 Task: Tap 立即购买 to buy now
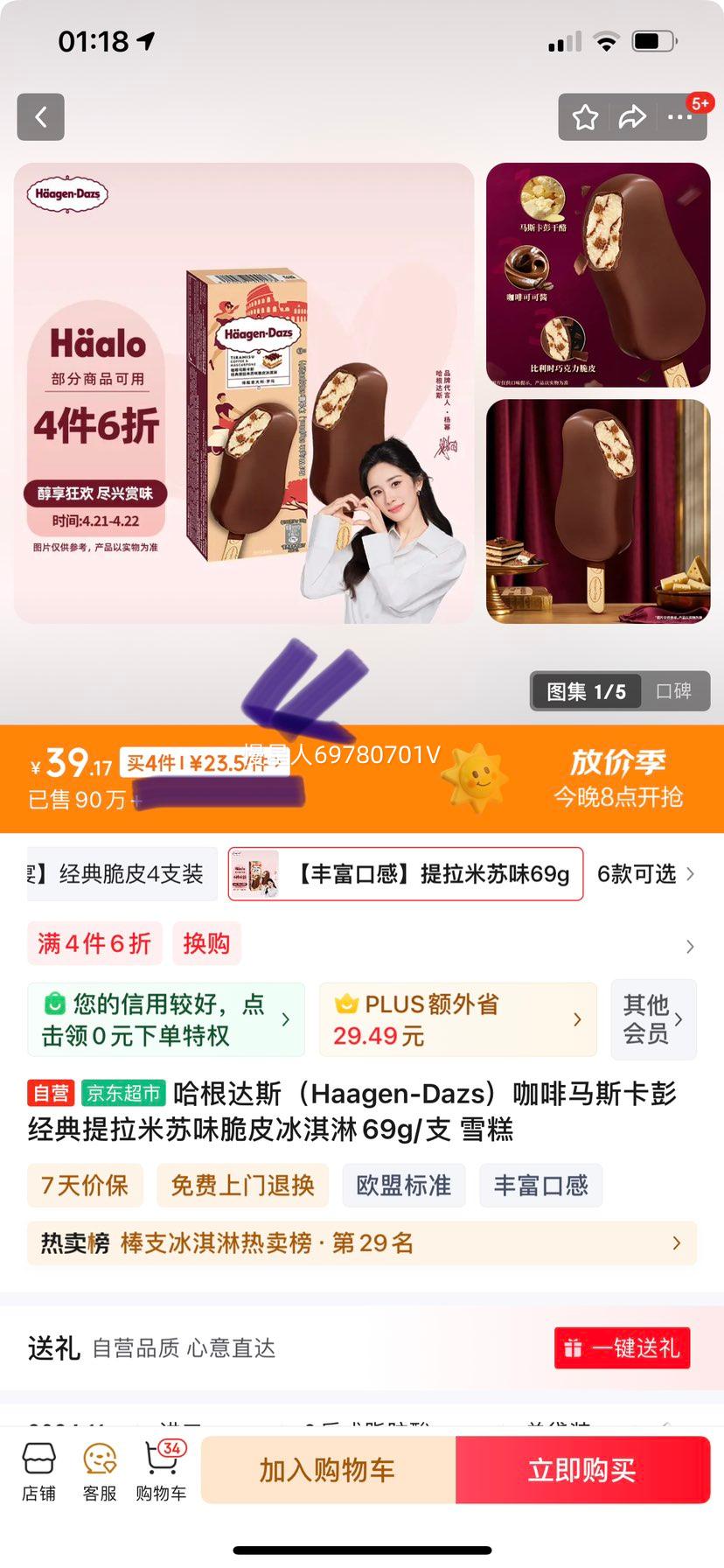point(582,1470)
